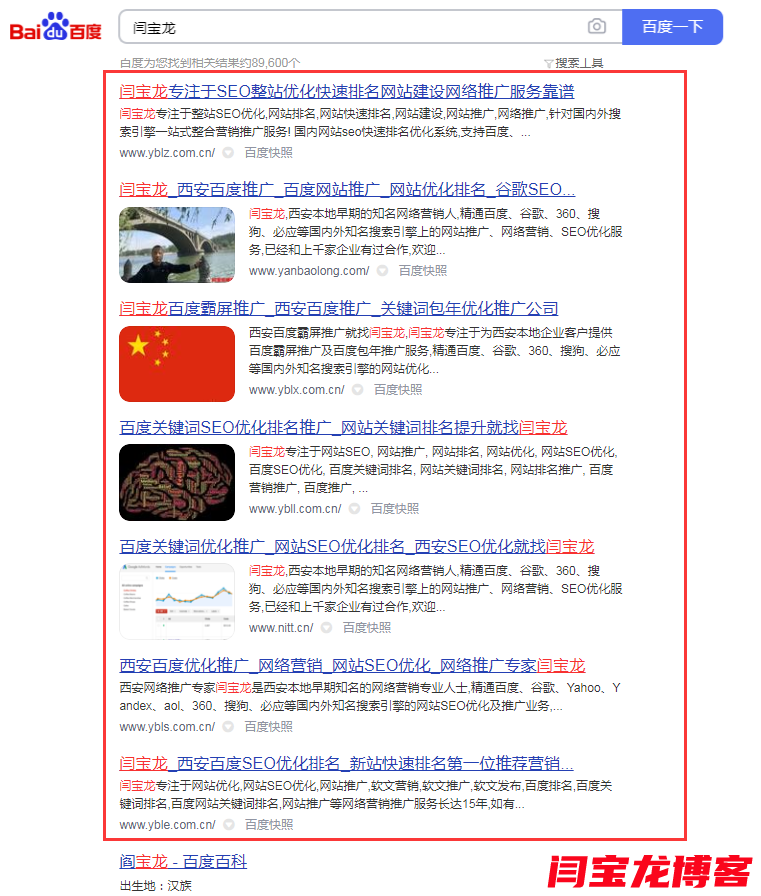View 百度快照 for www.yble.com.cn

[x=269, y=825]
